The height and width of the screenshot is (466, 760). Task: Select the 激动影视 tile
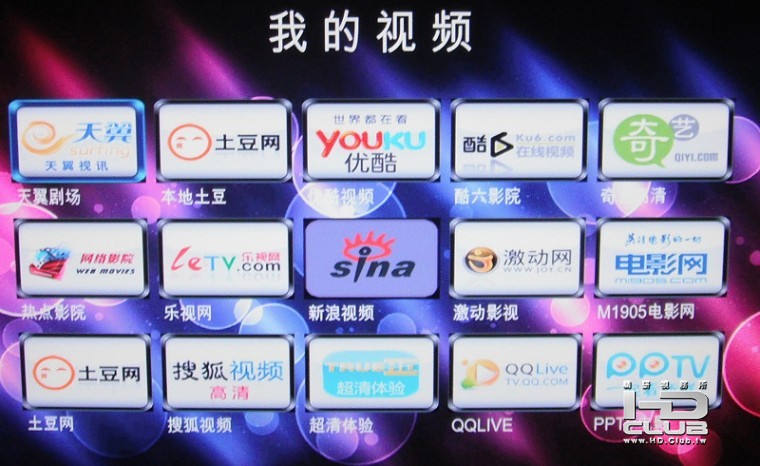(x=517, y=260)
